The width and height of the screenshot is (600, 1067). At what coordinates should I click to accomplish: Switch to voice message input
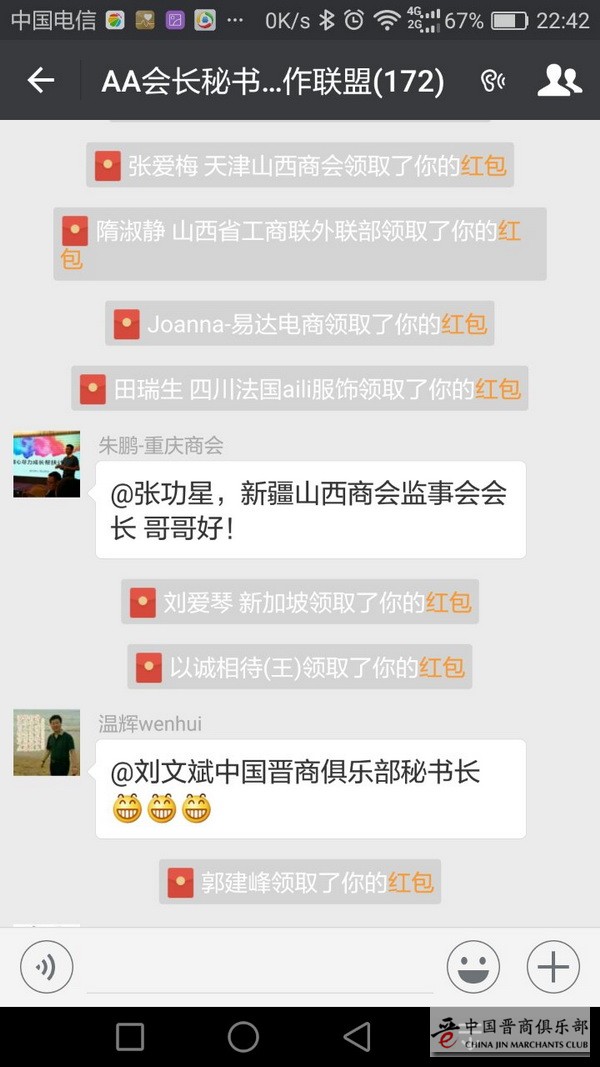click(47, 967)
